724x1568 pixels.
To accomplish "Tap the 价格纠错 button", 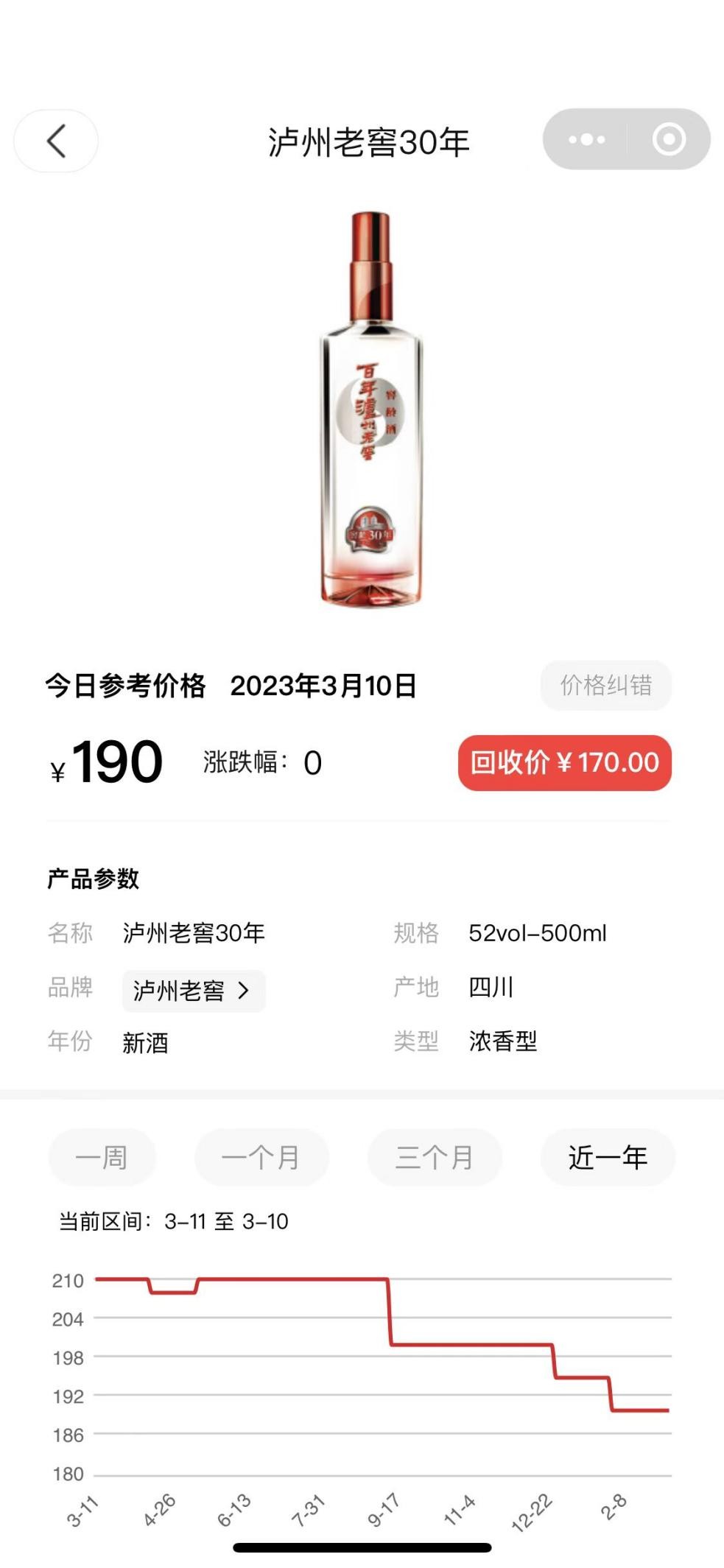I will coord(606,685).
